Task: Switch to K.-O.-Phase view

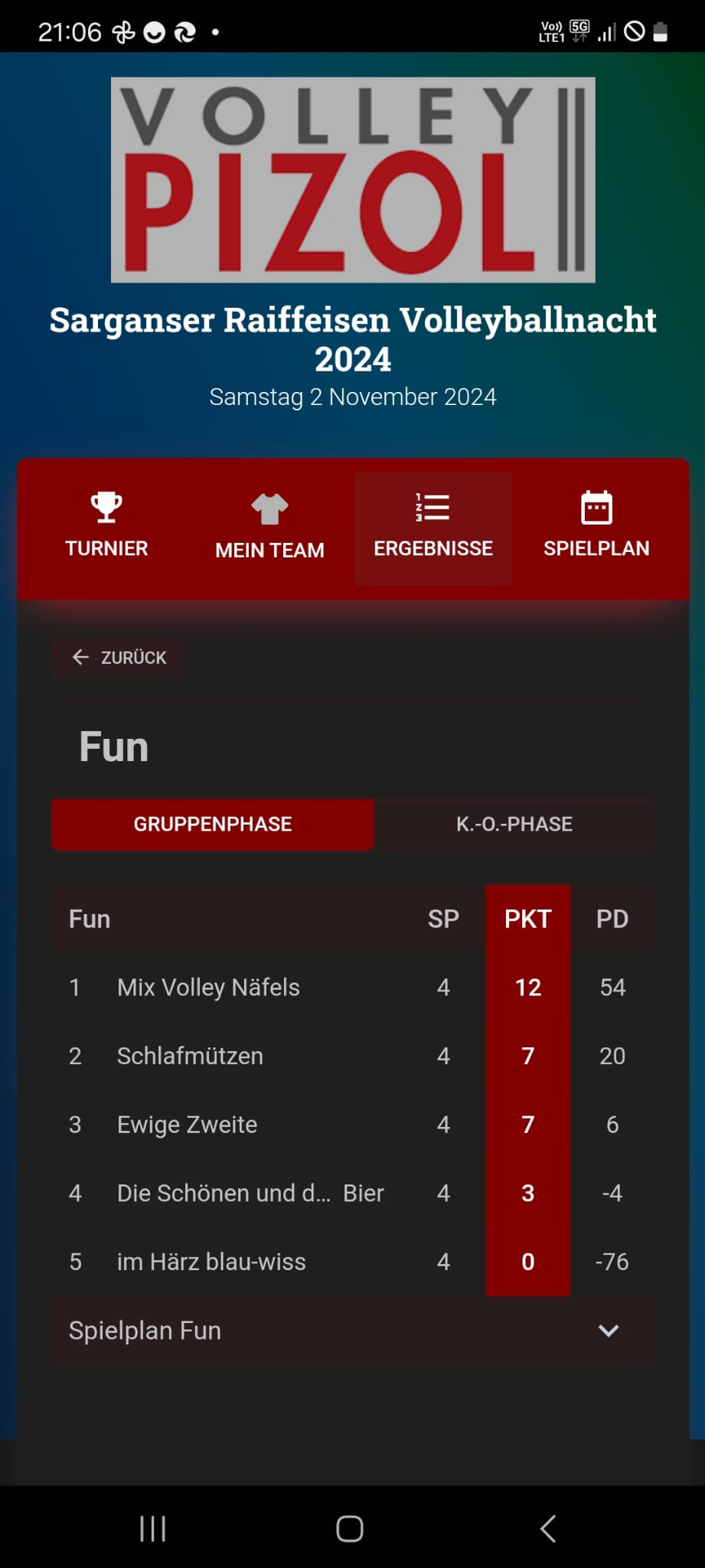Action: pyautogui.click(x=514, y=824)
